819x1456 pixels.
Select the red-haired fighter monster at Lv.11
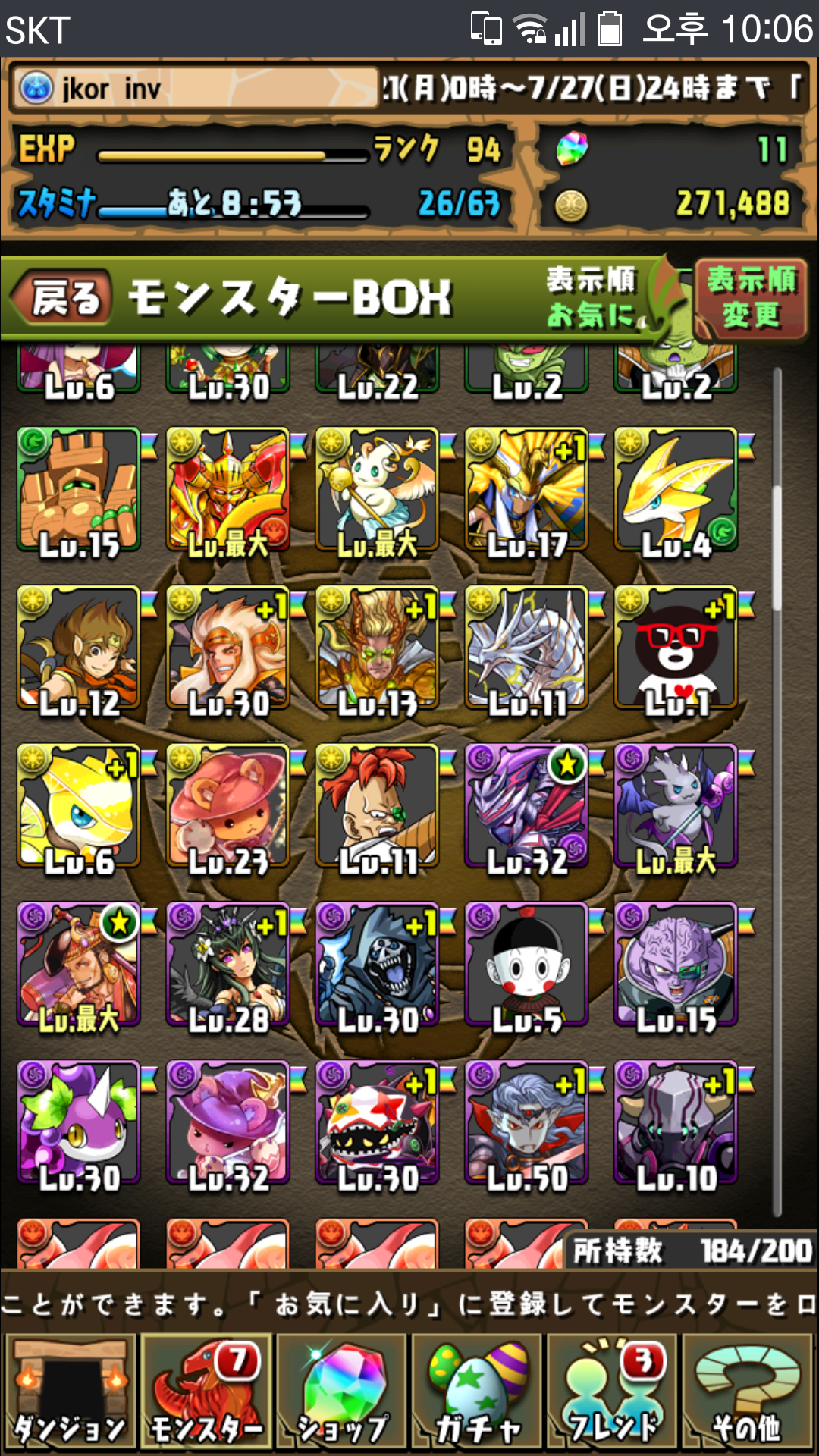click(377, 806)
